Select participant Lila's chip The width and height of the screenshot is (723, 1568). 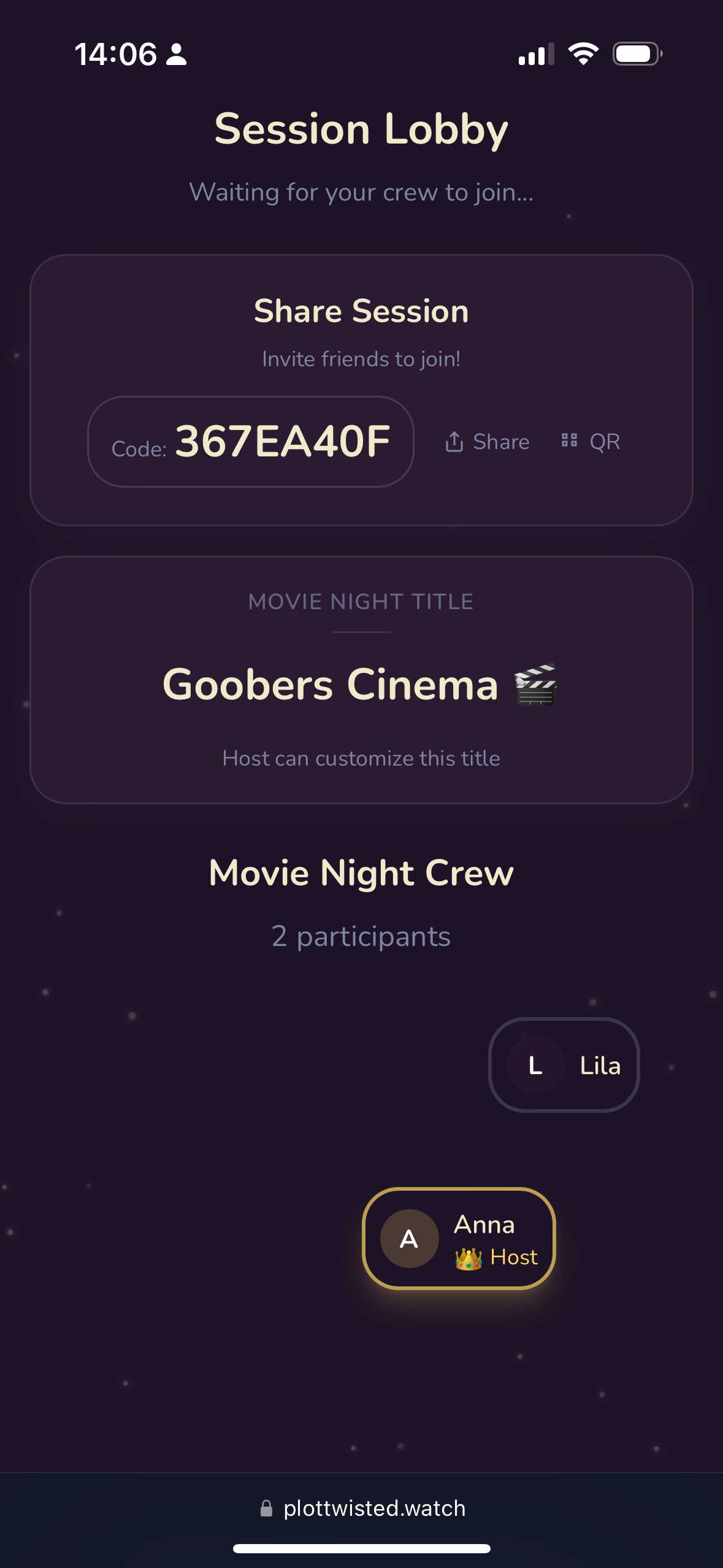(x=564, y=1065)
